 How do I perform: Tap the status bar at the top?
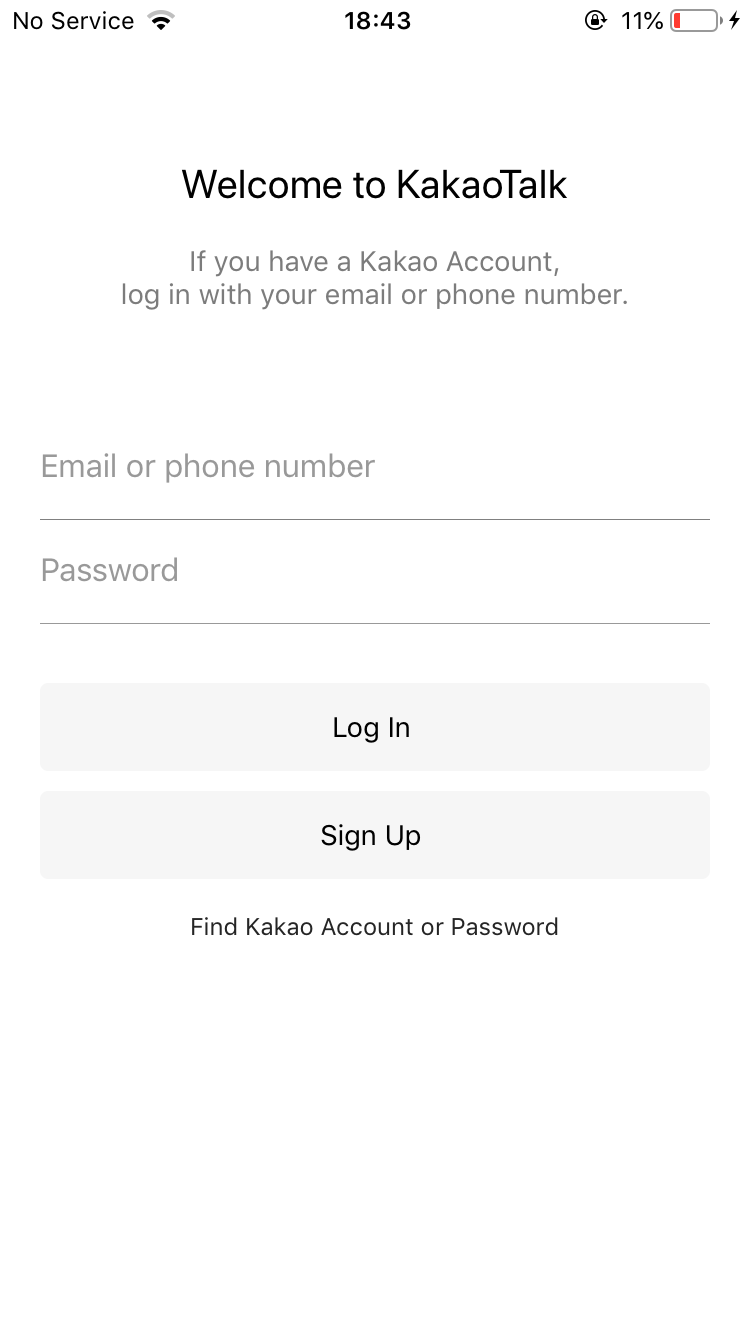[x=375, y=20]
